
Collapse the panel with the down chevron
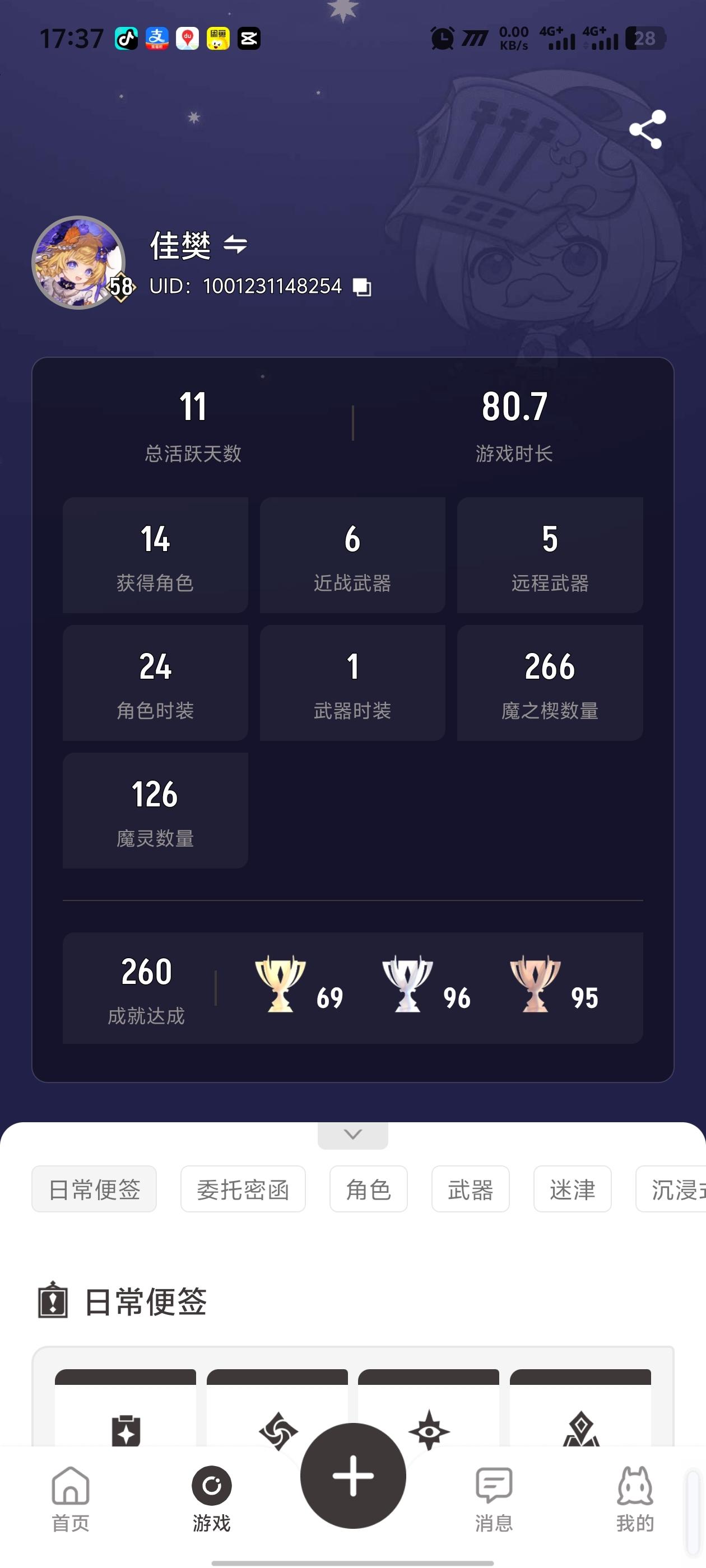(x=352, y=1135)
